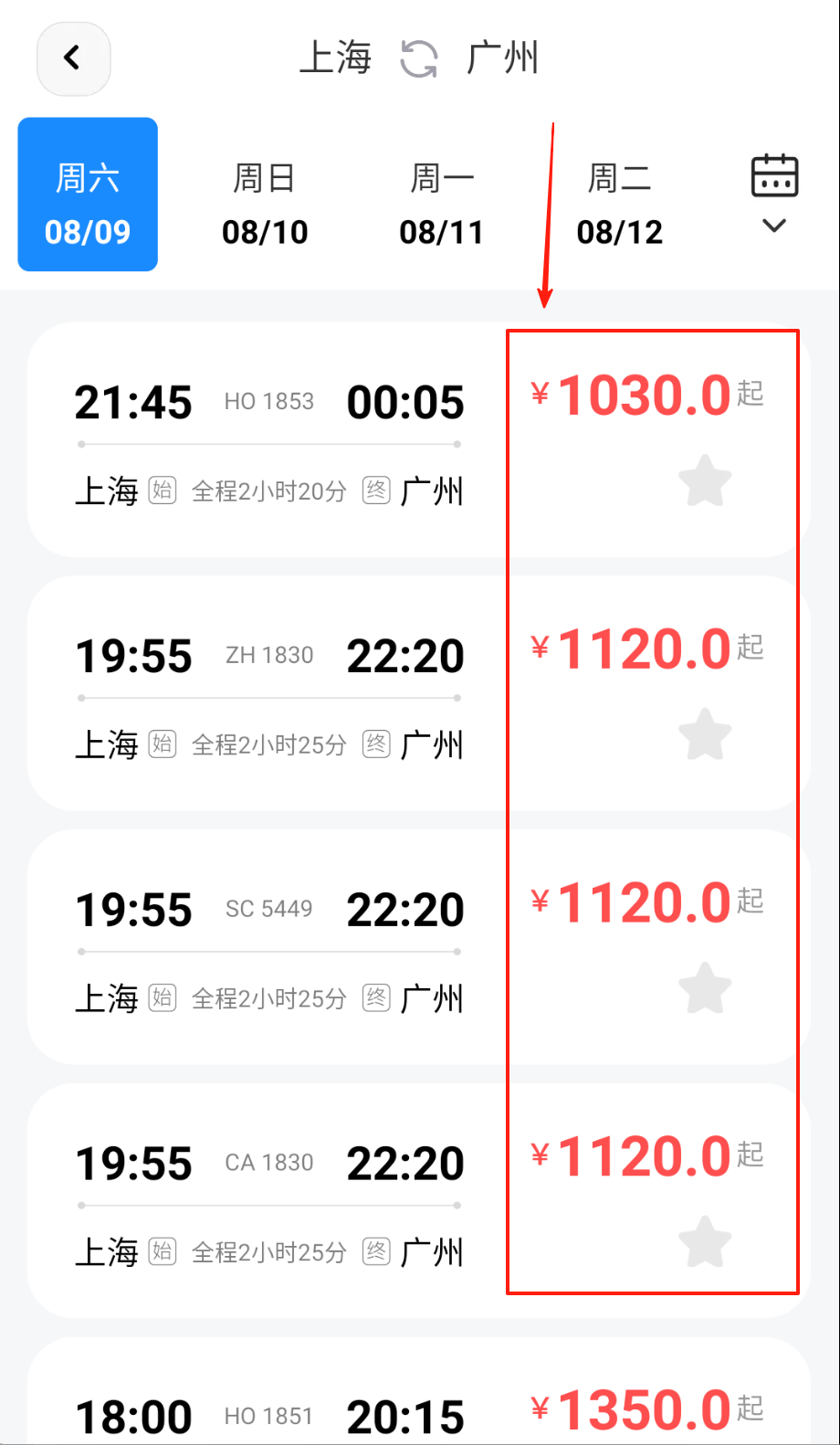
Task: Switch to the Monday 08/11 date tab
Action: (x=442, y=204)
